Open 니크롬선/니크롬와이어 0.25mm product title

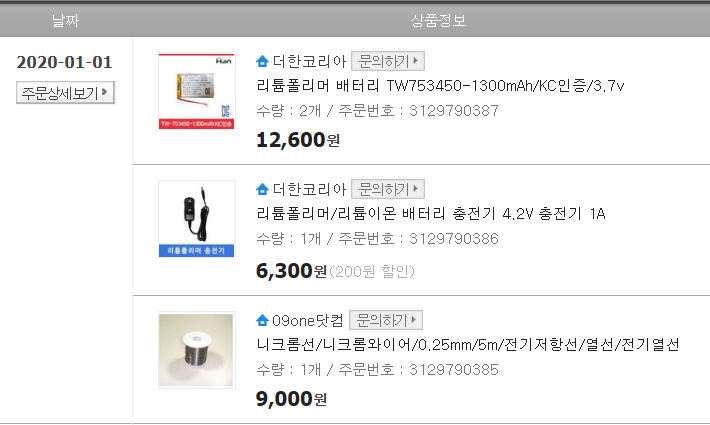coord(468,345)
